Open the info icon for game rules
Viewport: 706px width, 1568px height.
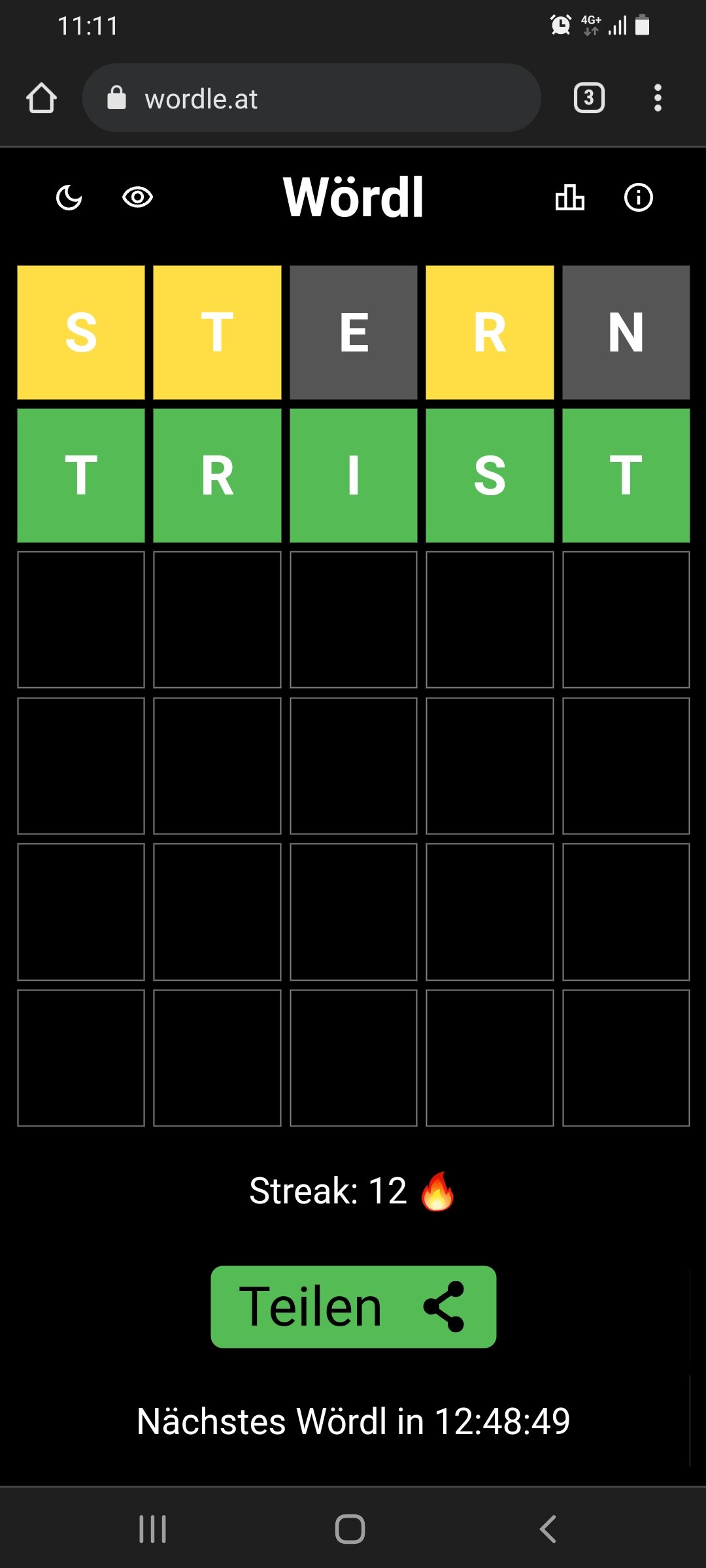(x=639, y=197)
